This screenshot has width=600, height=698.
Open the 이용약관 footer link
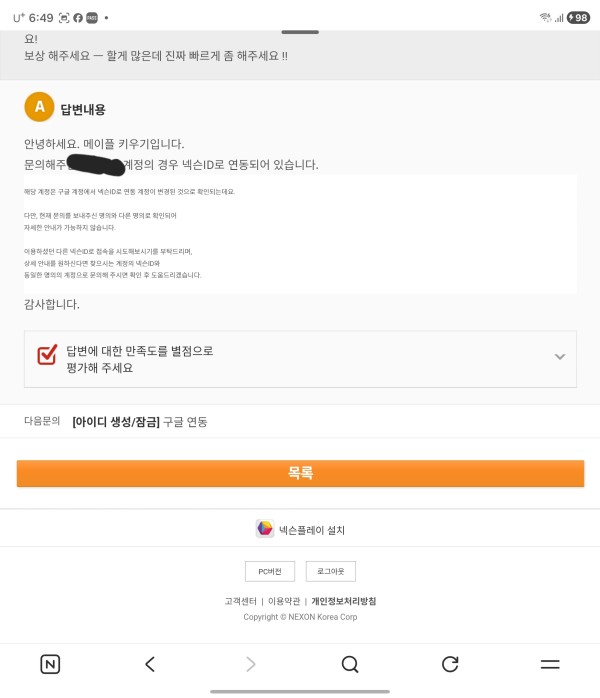click(284, 601)
